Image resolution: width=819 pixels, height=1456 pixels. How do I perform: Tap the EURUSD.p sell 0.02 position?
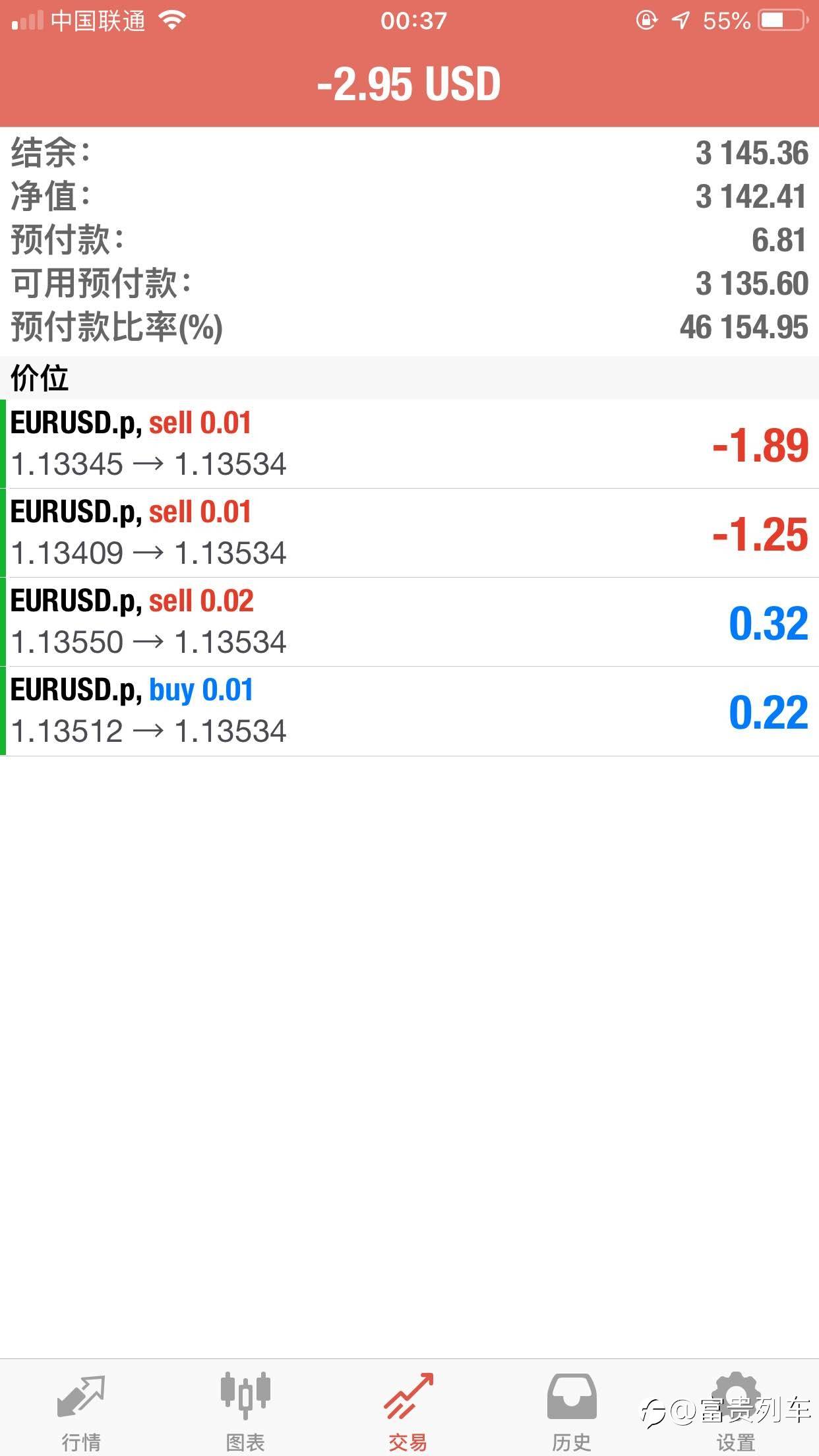click(x=409, y=622)
